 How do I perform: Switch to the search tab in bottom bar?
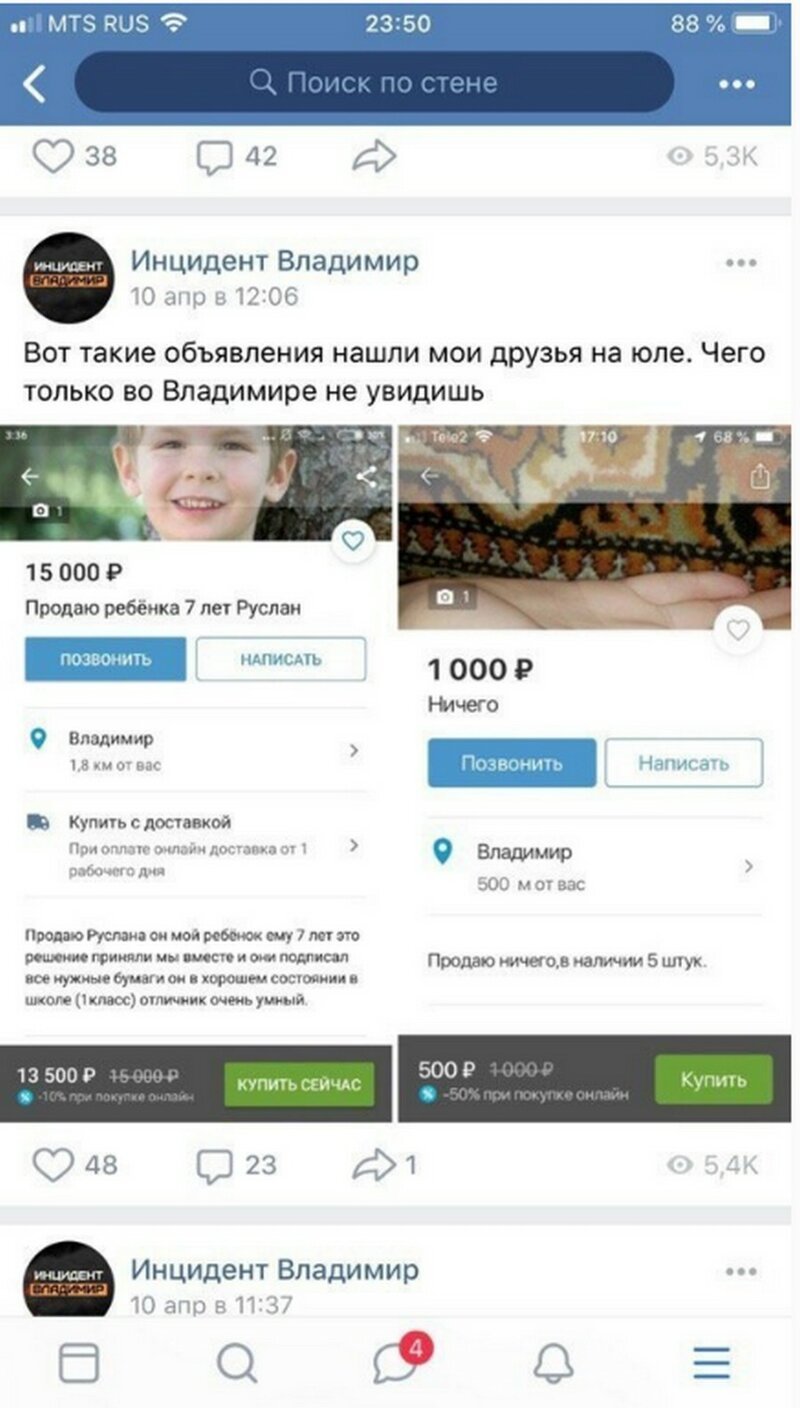tap(237, 1362)
